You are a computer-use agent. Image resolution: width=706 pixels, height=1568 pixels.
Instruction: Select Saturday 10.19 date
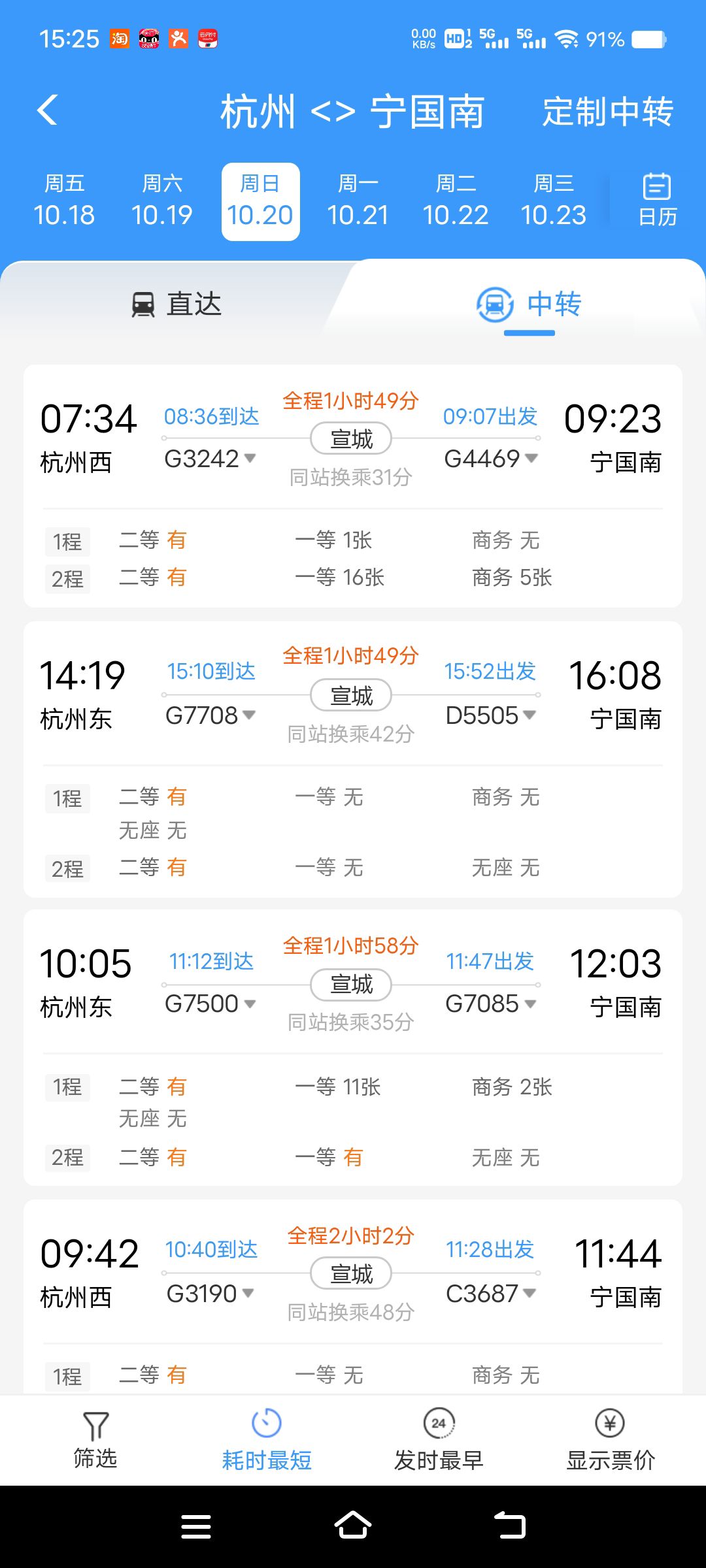[162, 201]
